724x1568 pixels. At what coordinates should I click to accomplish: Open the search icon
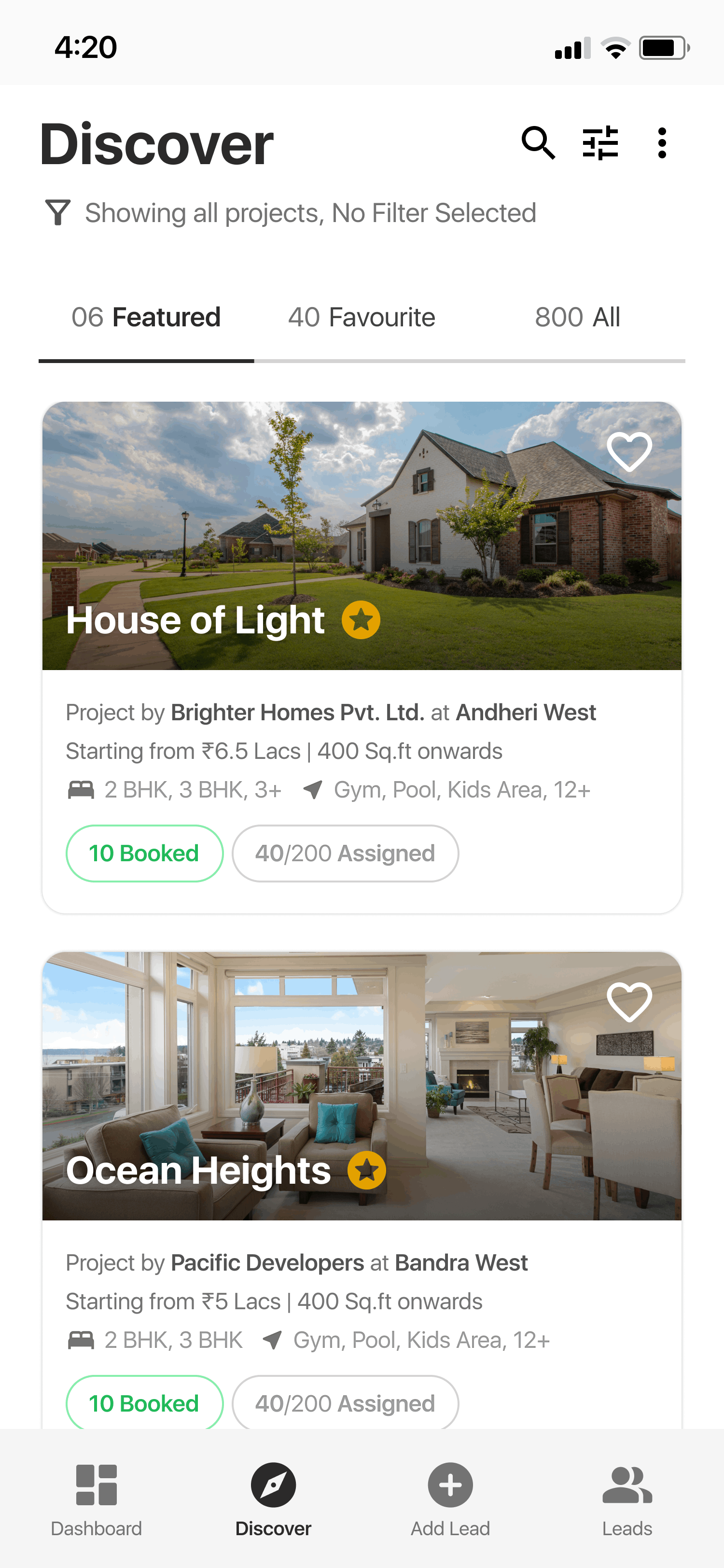pos(538,144)
